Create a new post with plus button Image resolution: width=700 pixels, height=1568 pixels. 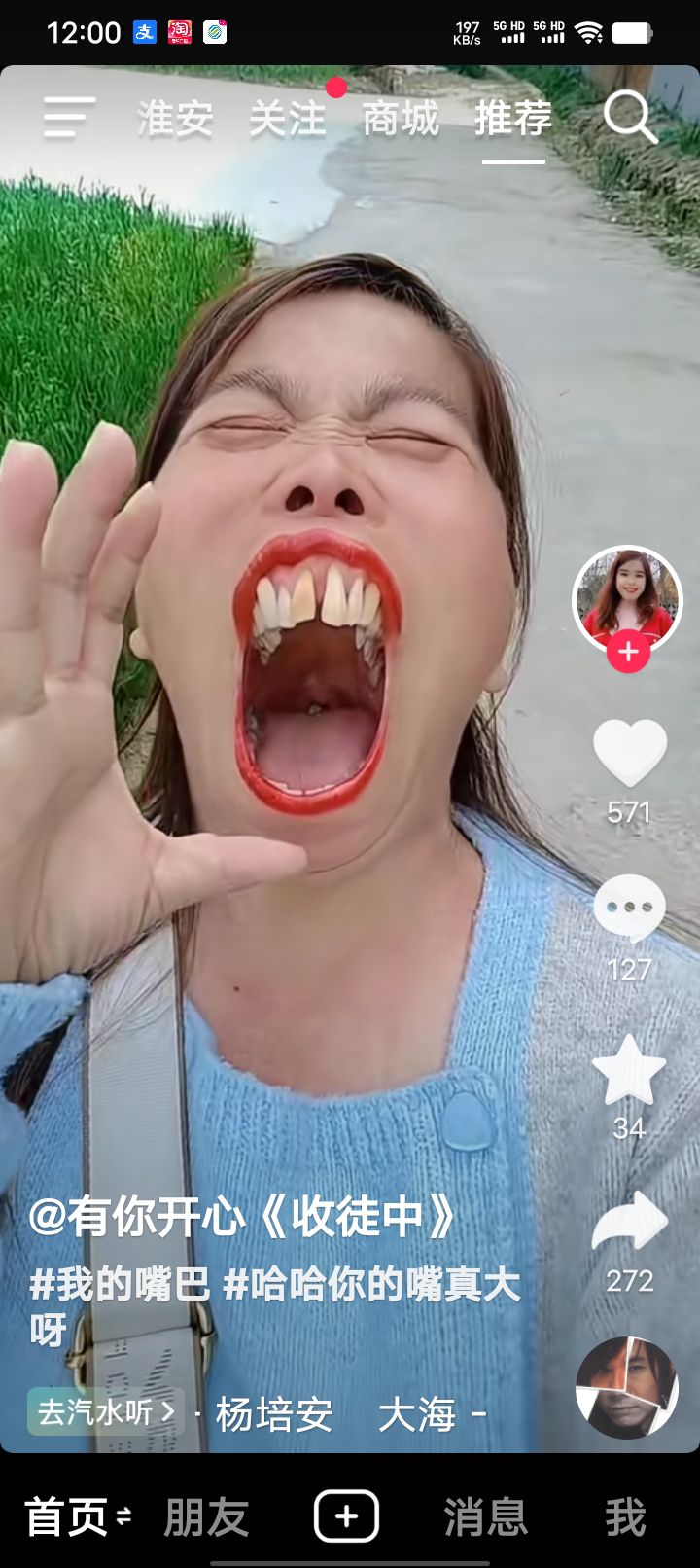click(346, 1515)
